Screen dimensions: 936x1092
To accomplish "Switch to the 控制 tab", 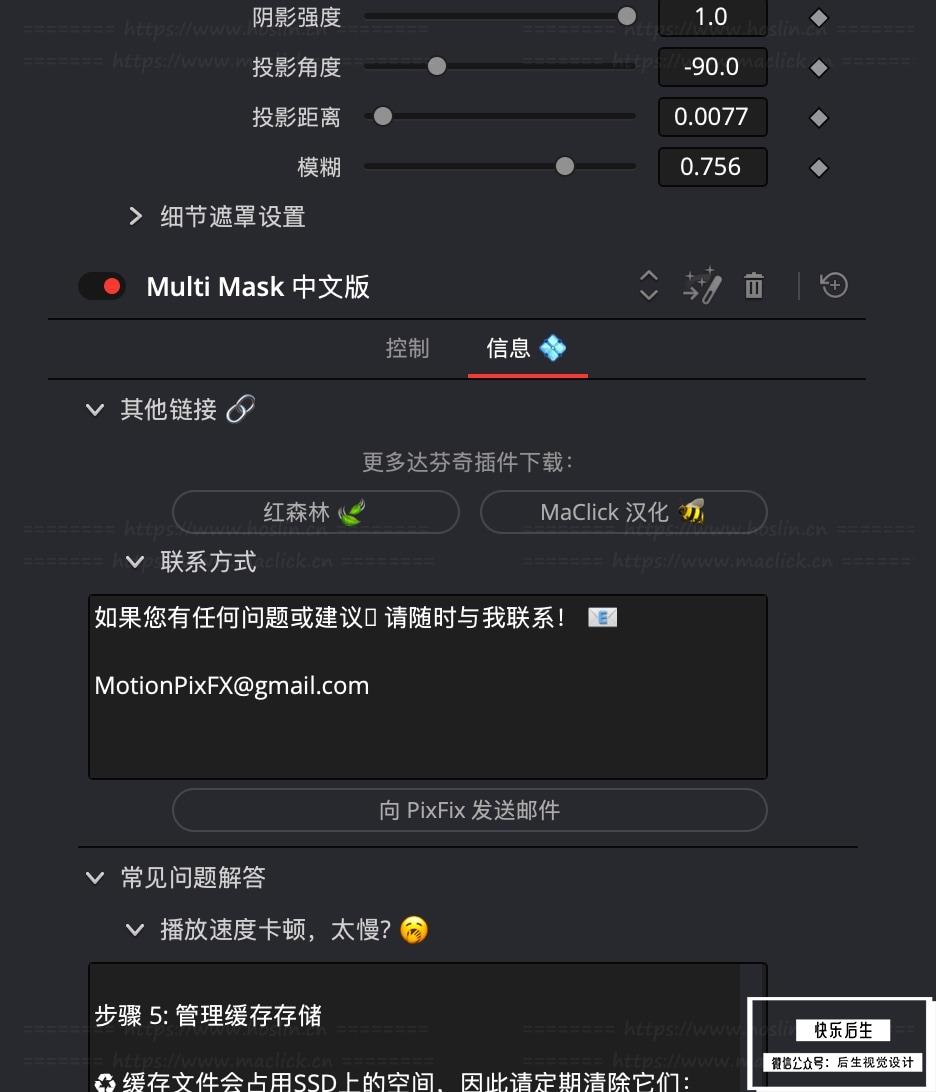I will [407, 348].
